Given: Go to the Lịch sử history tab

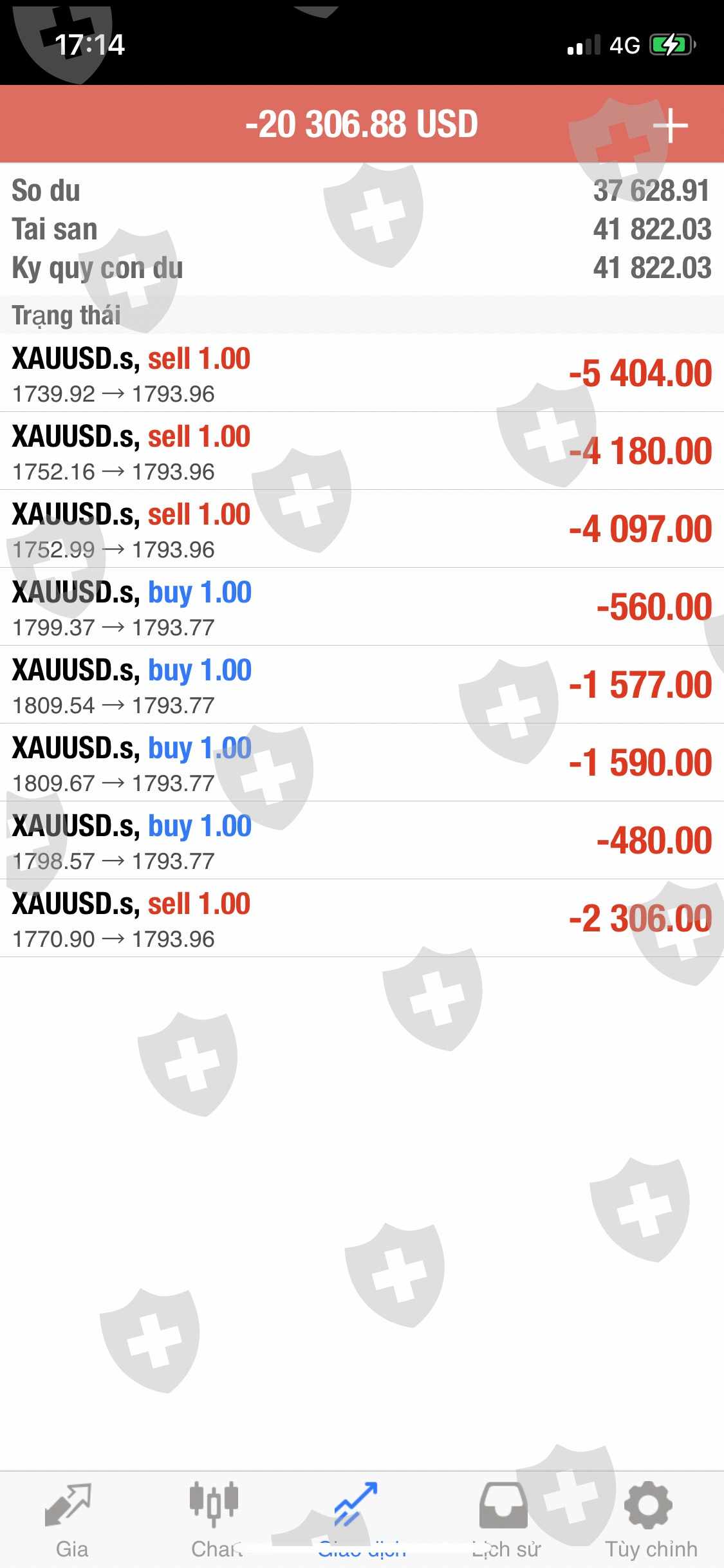Looking at the screenshot, I should [505, 1519].
